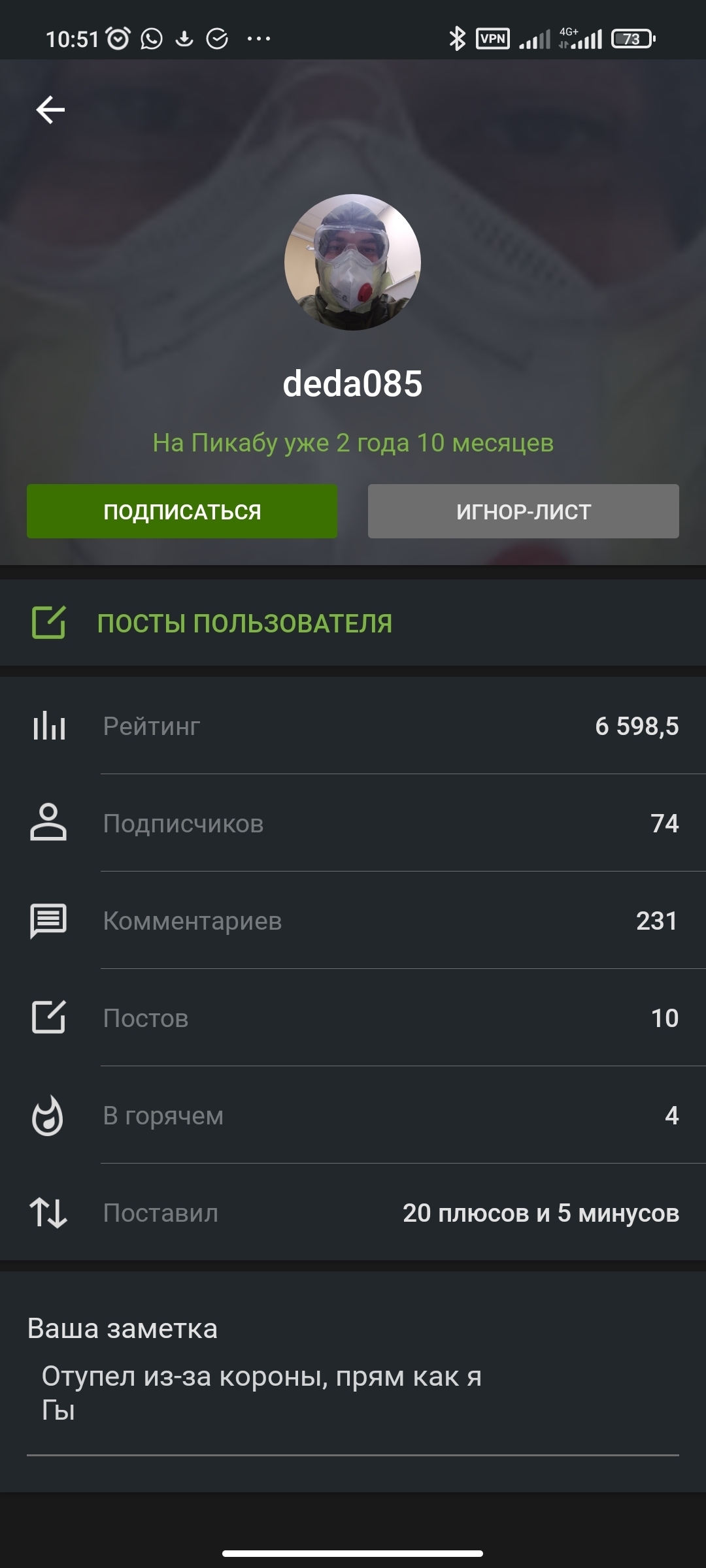706x1568 pixels.
Task: Add user to ИГНОР-ЛИСТ
Action: (x=523, y=512)
